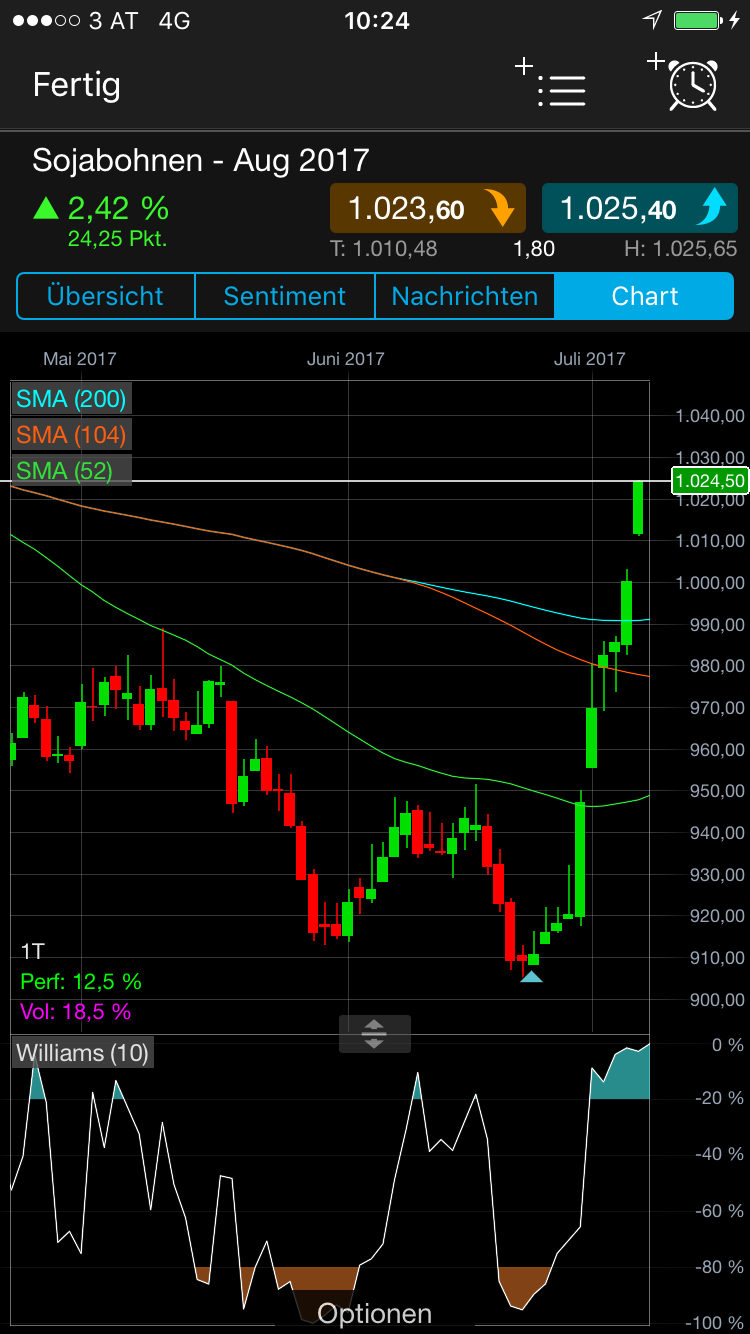Open the Nachrichten tab
The image size is (750, 1334).
464,296
